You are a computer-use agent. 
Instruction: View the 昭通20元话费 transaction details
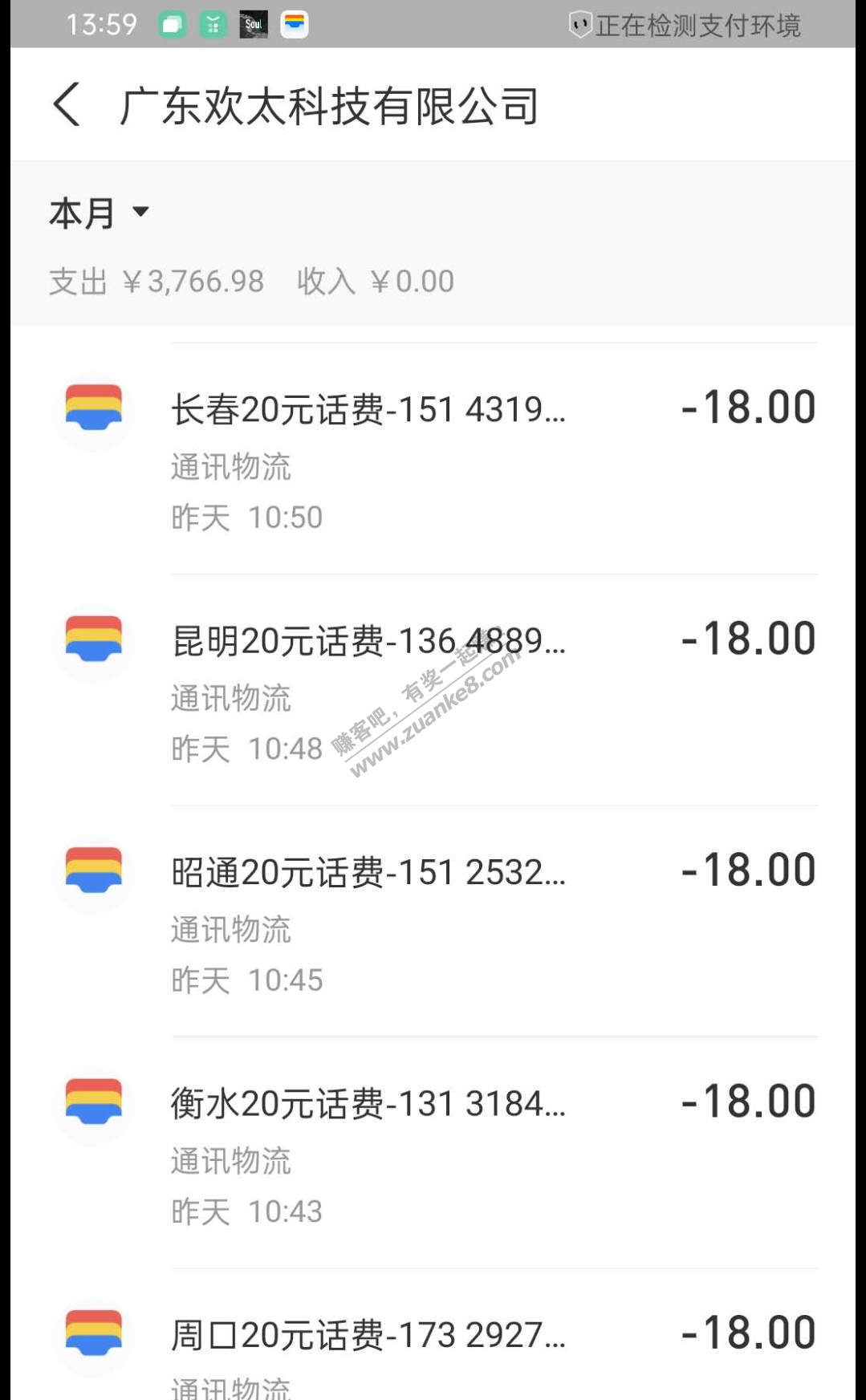point(433,921)
